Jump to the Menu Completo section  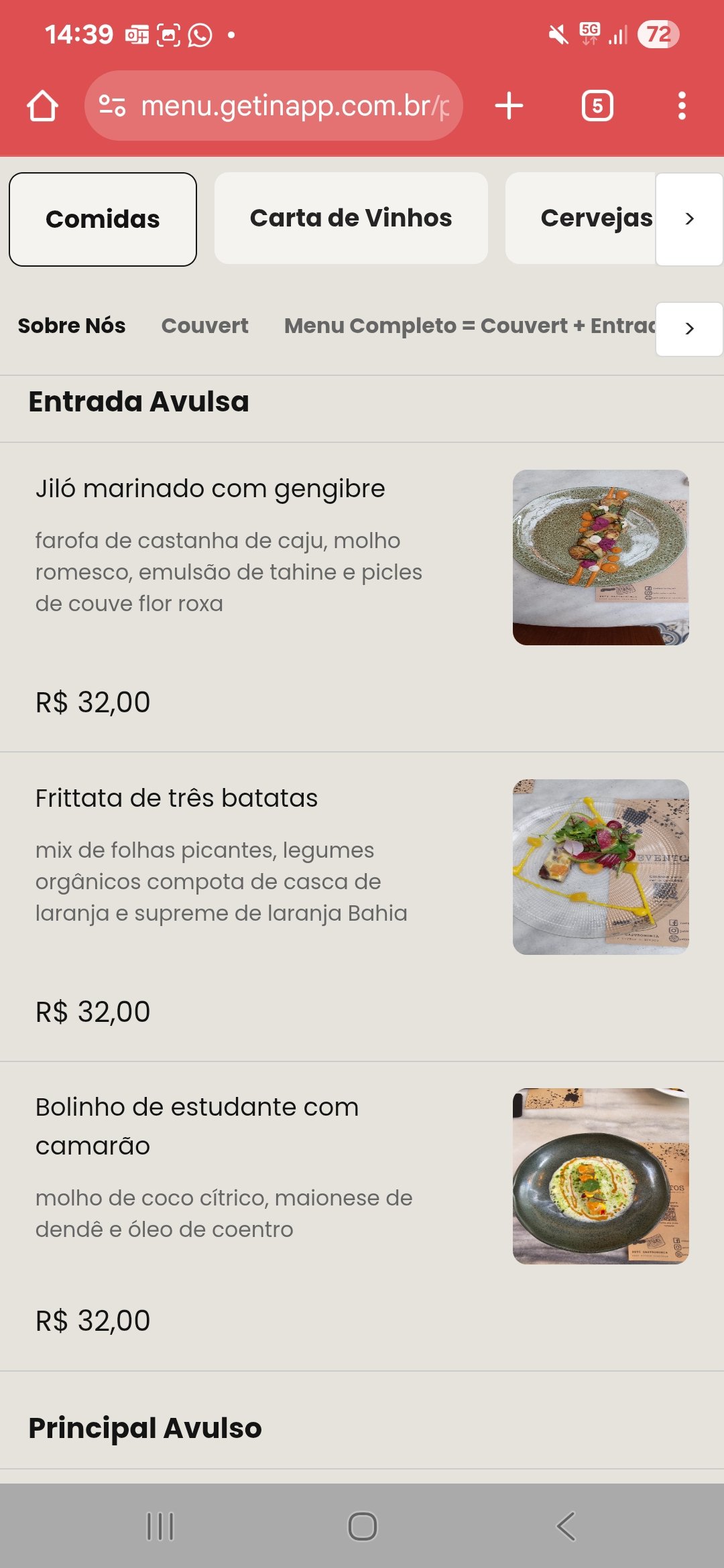coord(469,326)
